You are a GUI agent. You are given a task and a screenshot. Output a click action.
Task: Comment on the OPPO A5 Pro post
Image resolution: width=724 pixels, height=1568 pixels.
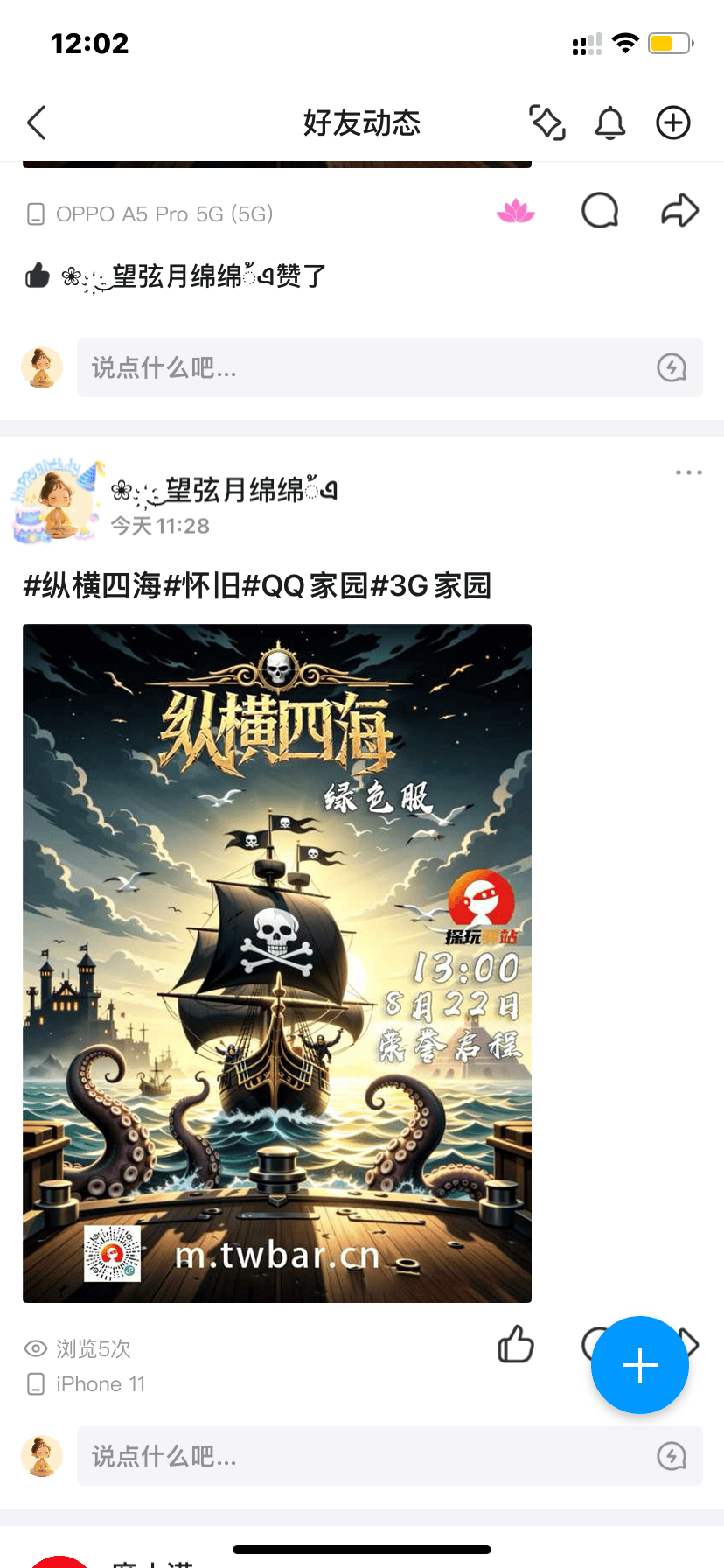600,211
